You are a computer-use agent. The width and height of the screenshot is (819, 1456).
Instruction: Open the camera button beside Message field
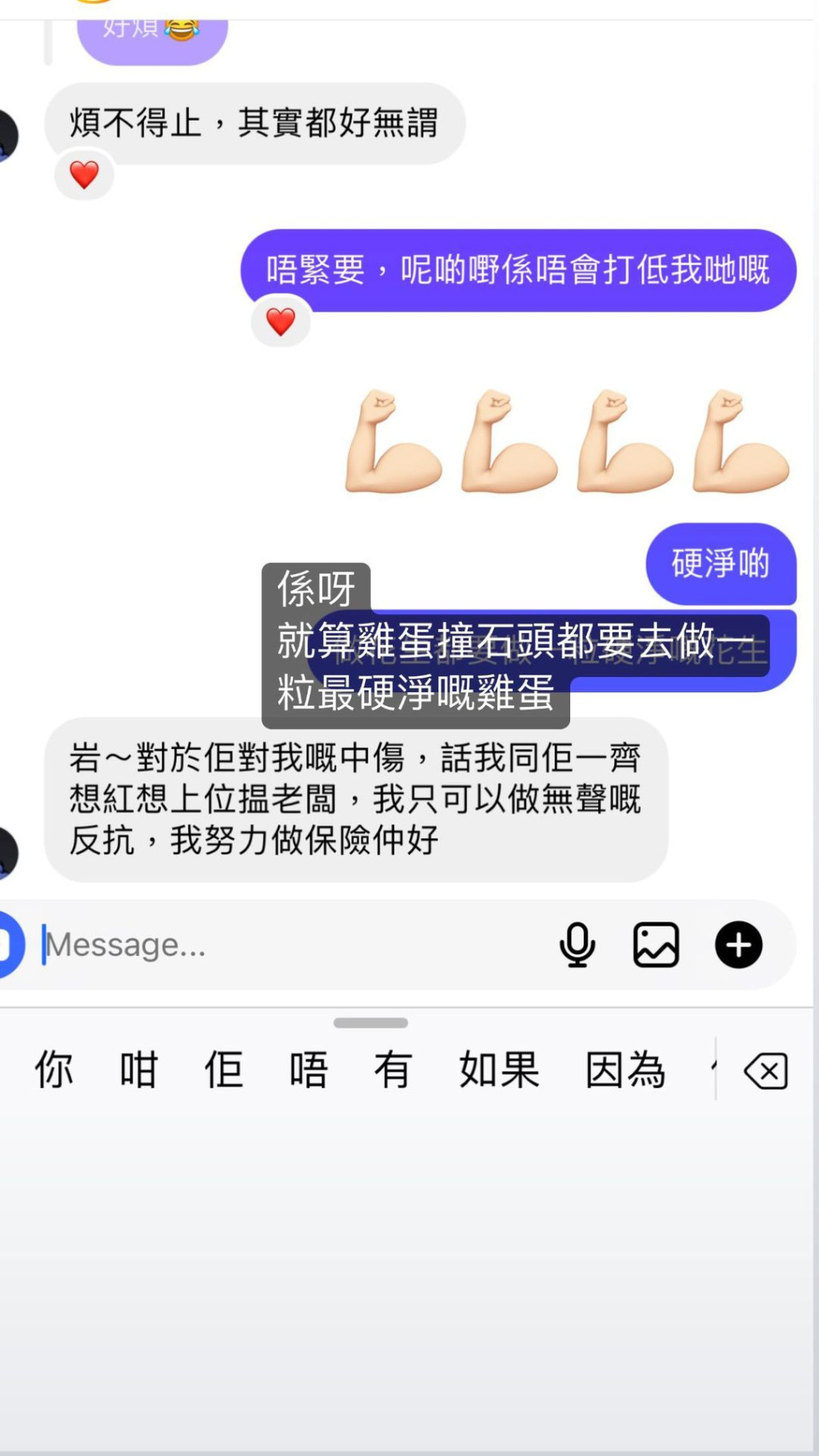(10, 945)
